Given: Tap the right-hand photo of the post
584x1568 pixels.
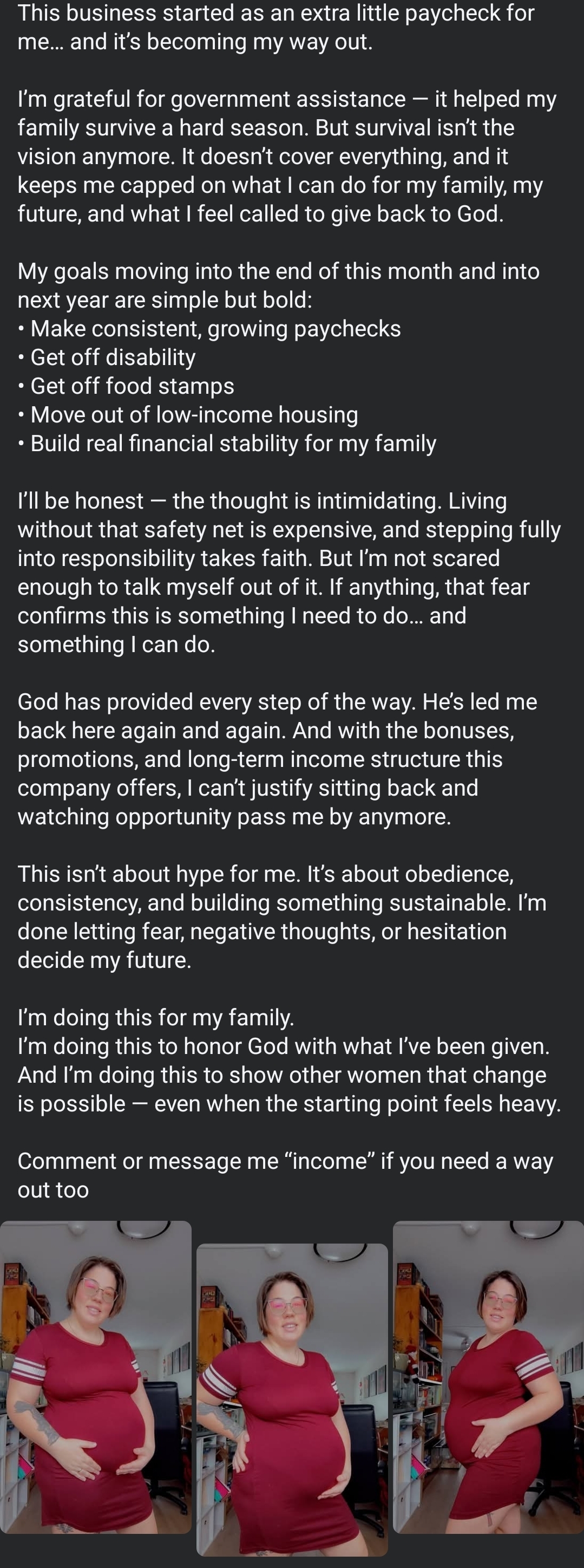Looking at the screenshot, I should click(x=488, y=1377).
